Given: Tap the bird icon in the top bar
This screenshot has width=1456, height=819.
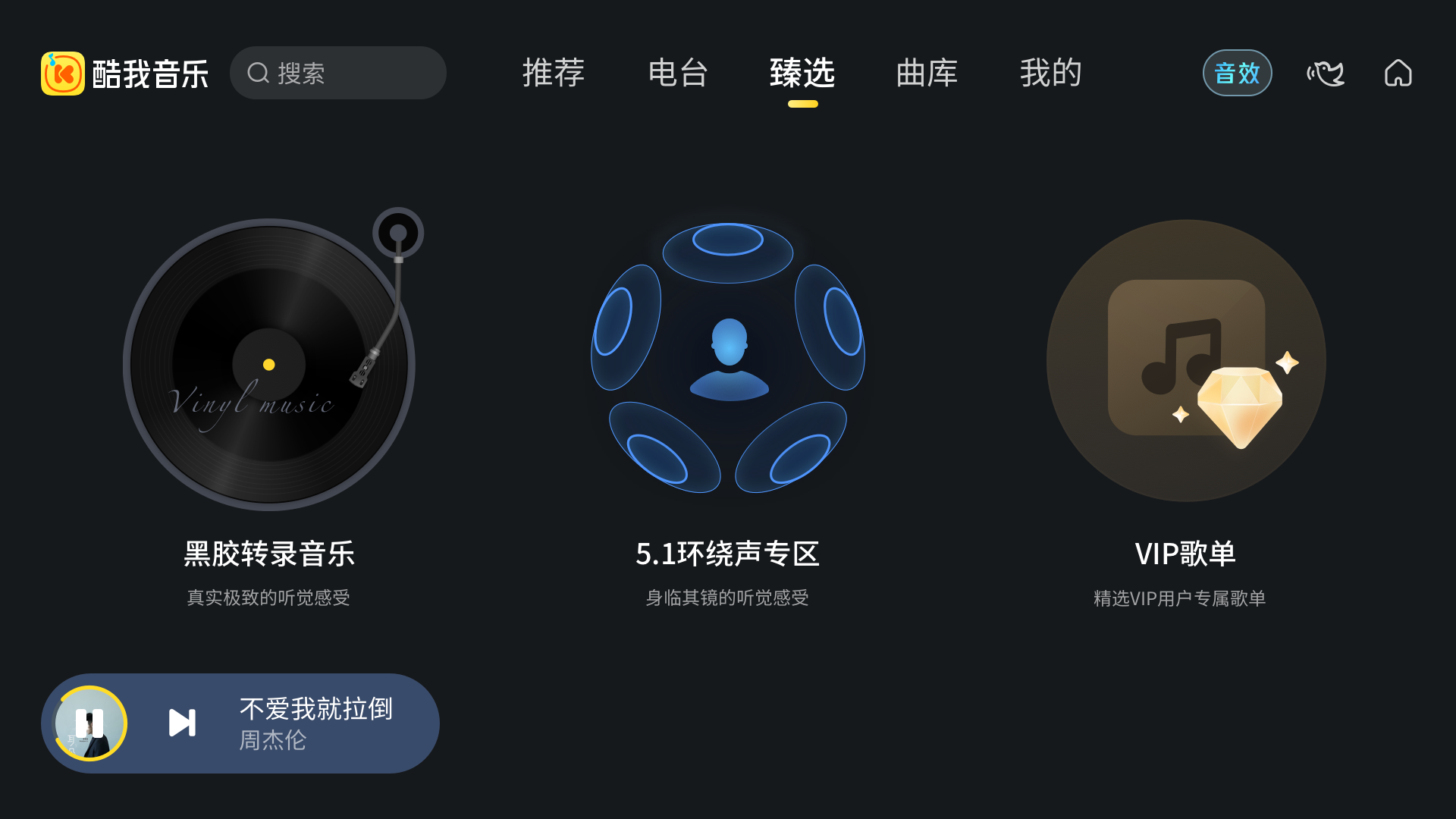Looking at the screenshot, I should pyautogui.click(x=1325, y=73).
